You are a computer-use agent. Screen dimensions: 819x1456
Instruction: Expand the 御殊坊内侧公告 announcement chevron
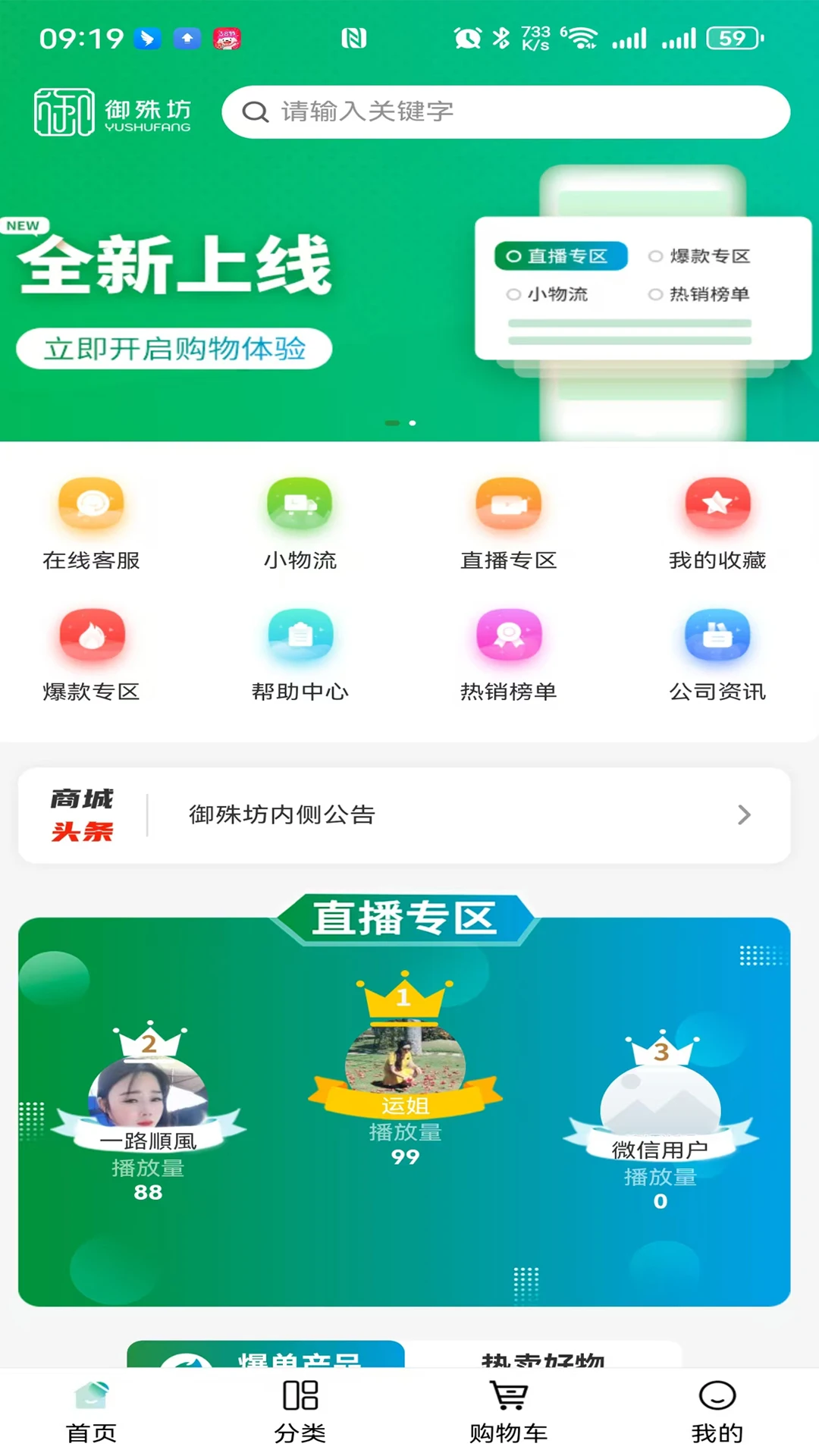(x=742, y=815)
